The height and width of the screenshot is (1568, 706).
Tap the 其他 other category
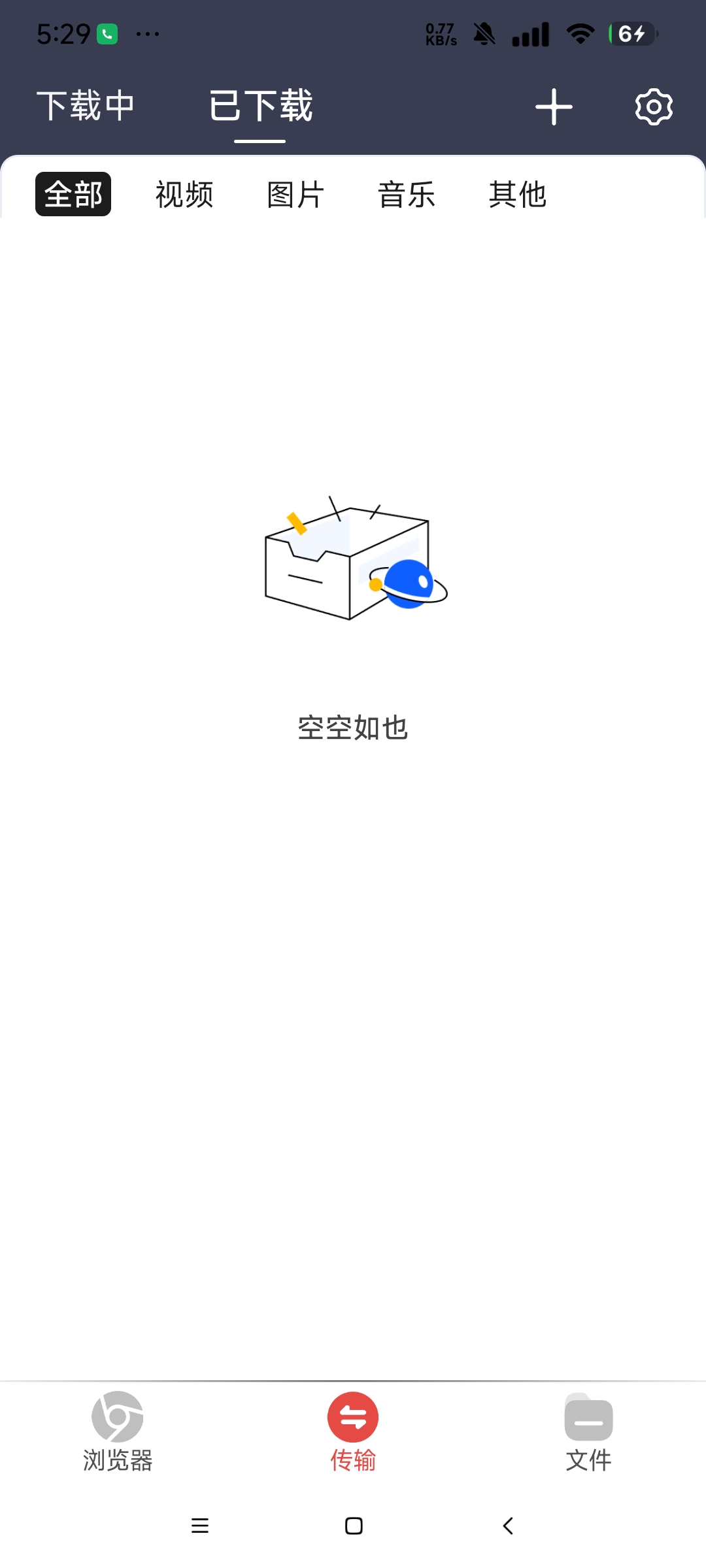pos(518,194)
